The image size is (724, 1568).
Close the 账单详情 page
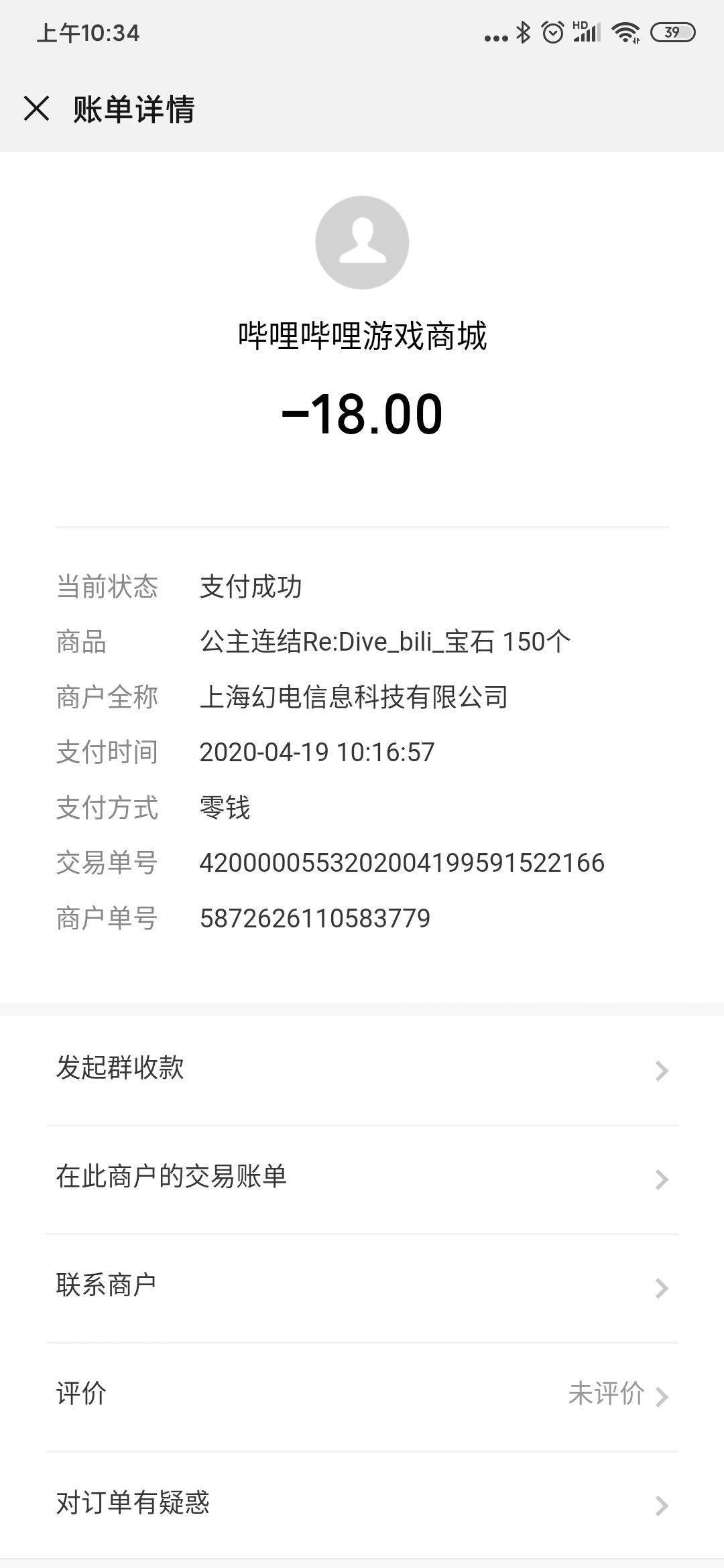click(x=37, y=109)
